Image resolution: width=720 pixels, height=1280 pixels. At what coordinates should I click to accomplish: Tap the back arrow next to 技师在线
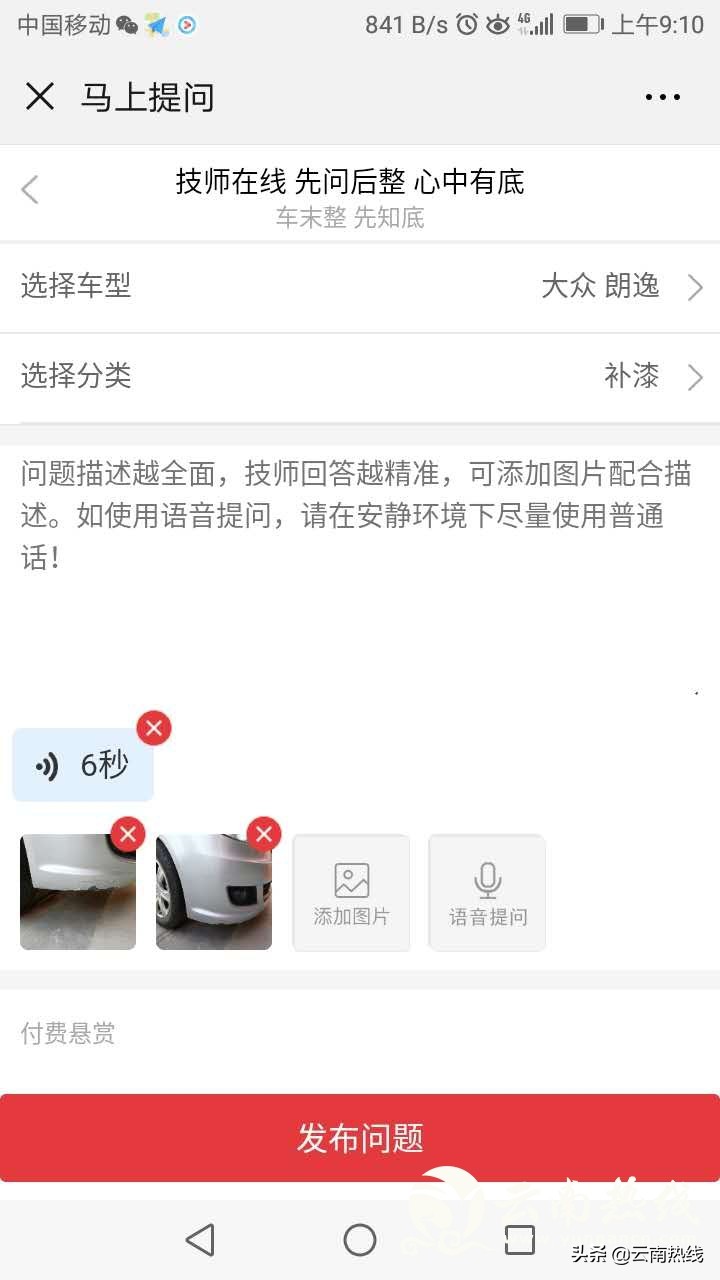(x=30, y=189)
